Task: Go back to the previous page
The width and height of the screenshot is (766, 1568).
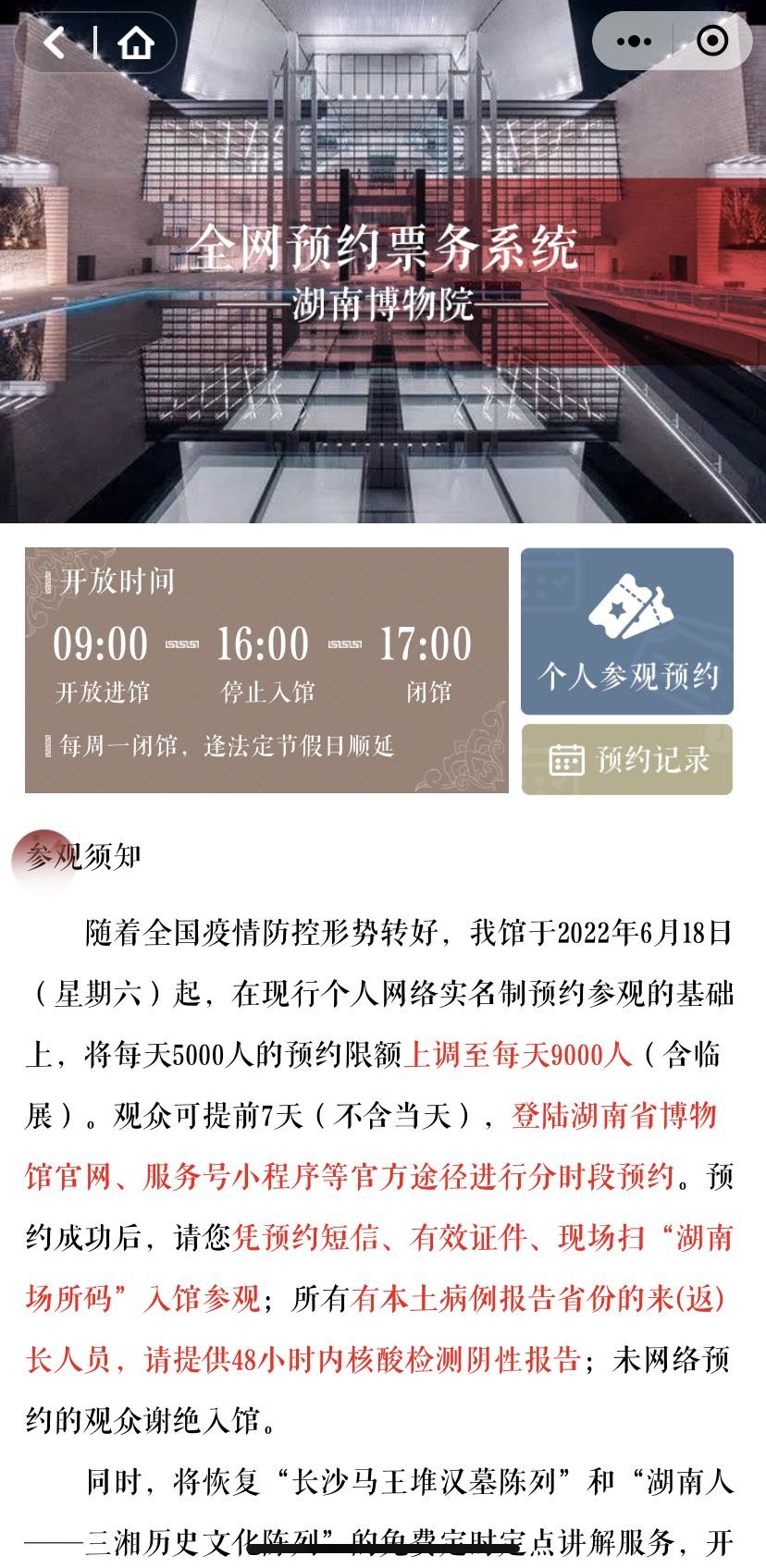Action: coord(56,43)
